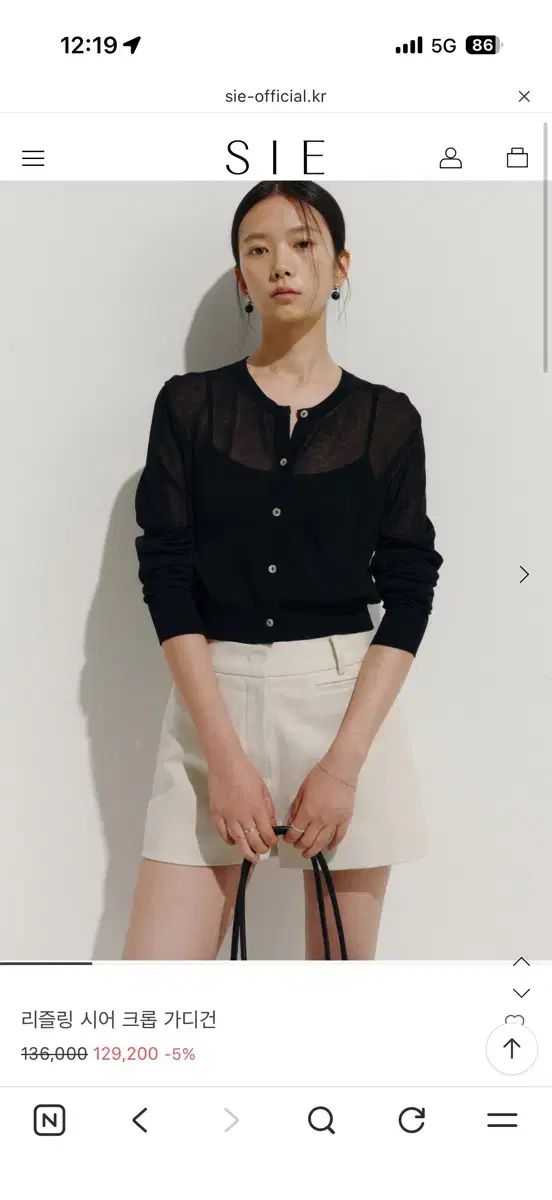
Task: Open the browser menu in bottom bar
Action: 502,1121
